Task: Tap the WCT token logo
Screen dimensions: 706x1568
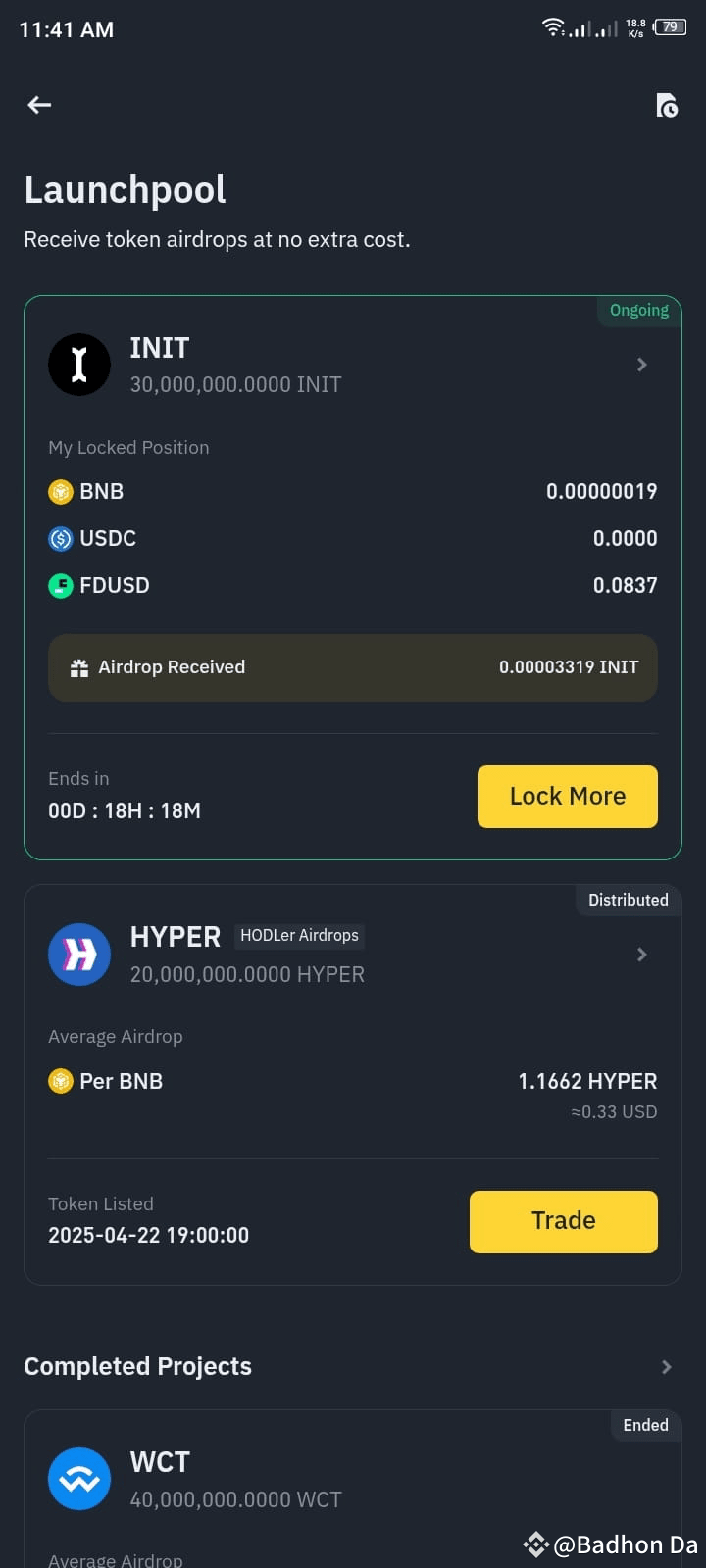Action: 79,1479
